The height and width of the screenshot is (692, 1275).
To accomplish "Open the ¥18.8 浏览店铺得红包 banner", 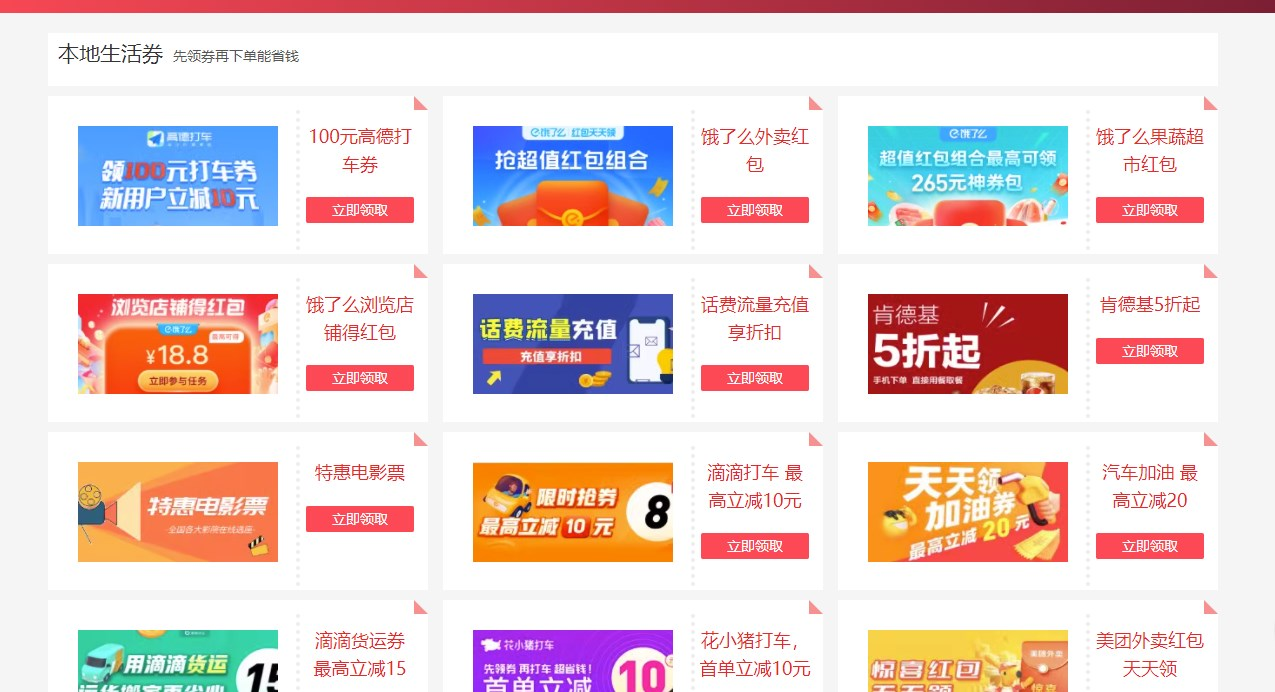I will (178, 344).
